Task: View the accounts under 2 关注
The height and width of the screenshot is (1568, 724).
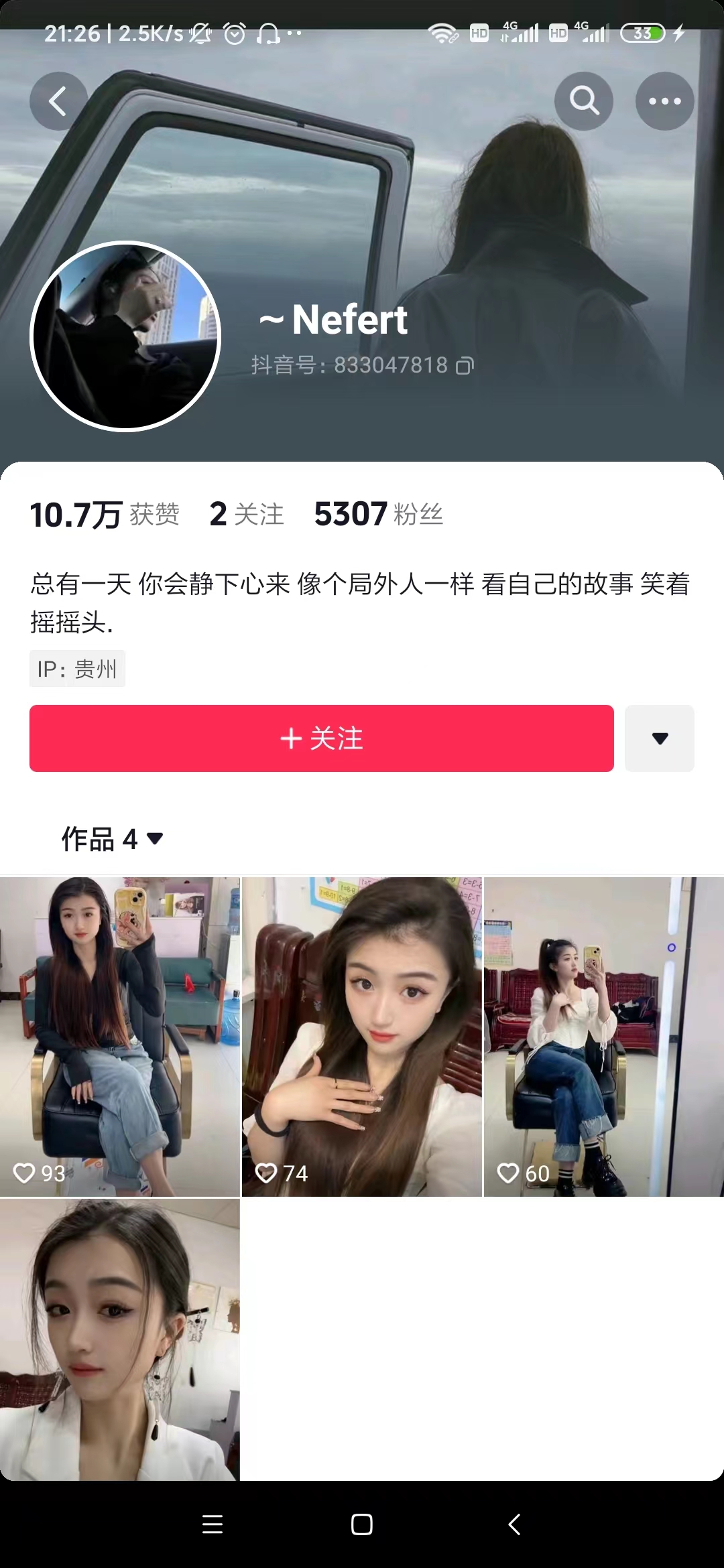Action: [x=247, y=515]
